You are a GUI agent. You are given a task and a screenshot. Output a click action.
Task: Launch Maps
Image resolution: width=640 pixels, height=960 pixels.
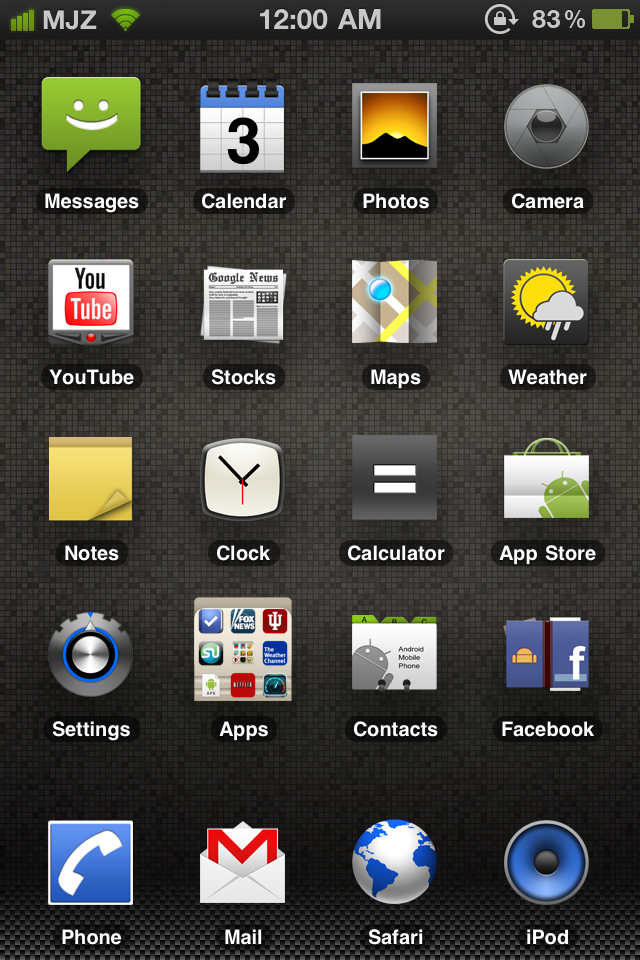click(395, 302)
